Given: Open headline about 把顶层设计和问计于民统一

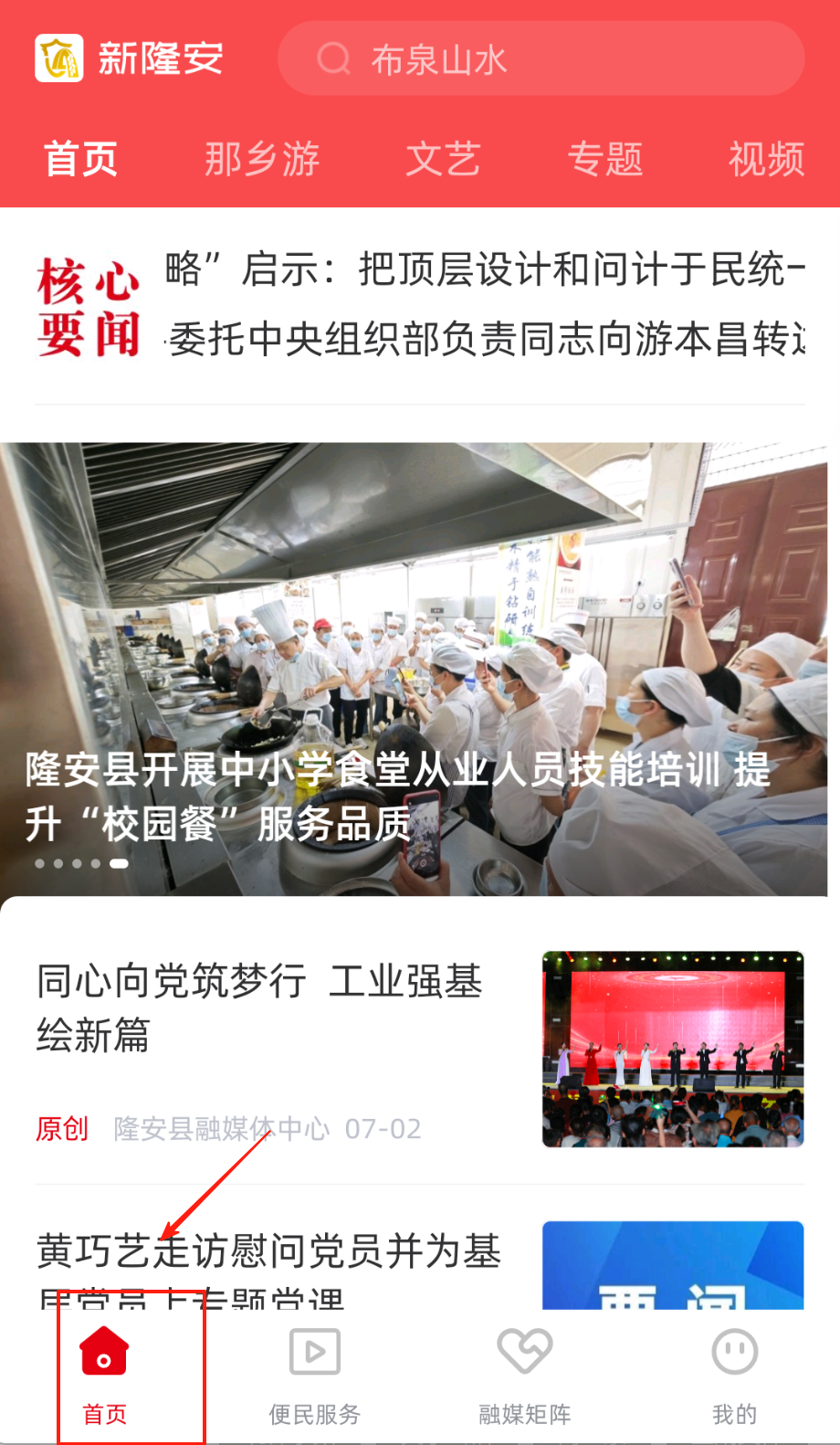Looking at the screenshot, I should (x=486, y=270).
